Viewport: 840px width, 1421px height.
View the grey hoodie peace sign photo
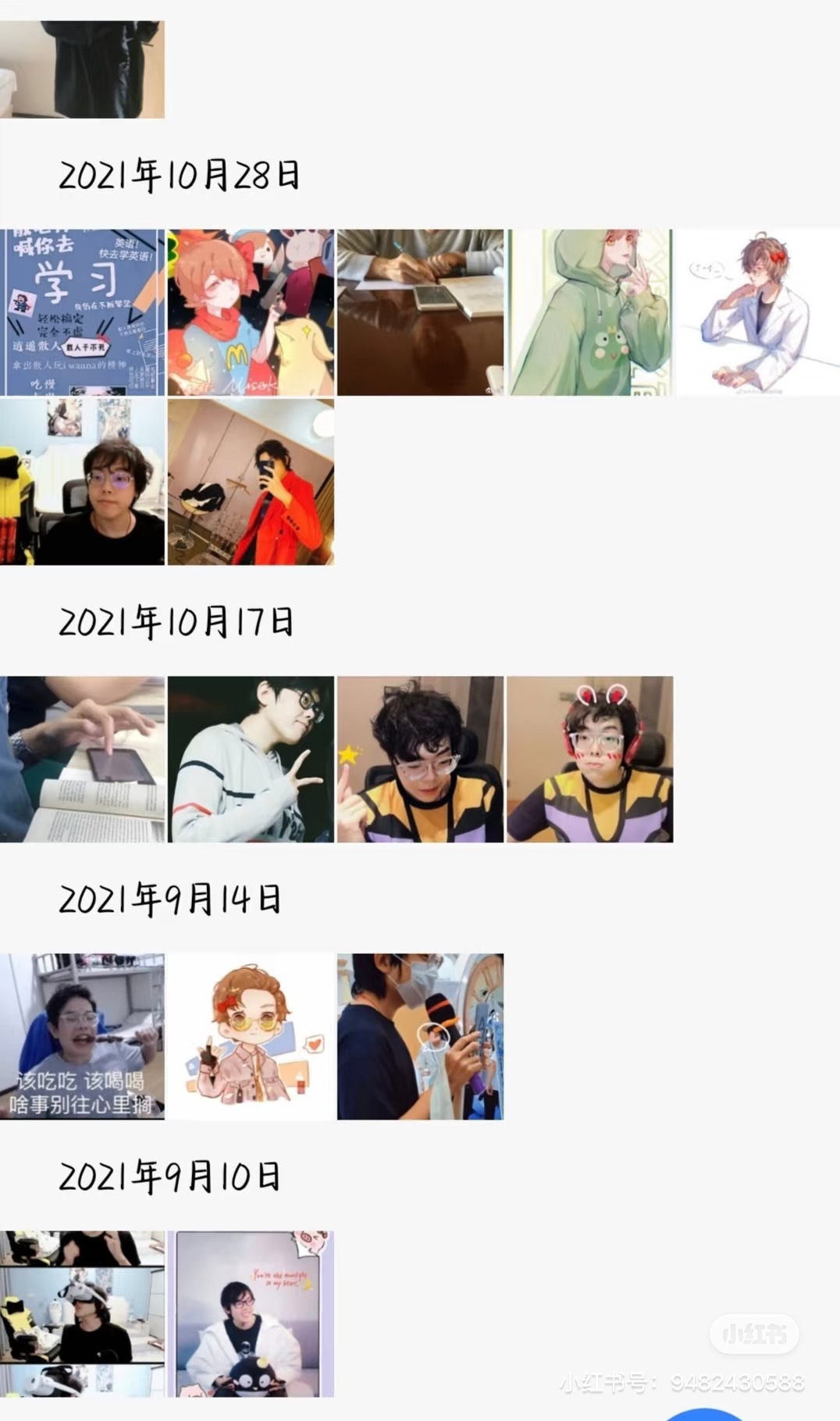pyautogui.click(x=251, y=759)
